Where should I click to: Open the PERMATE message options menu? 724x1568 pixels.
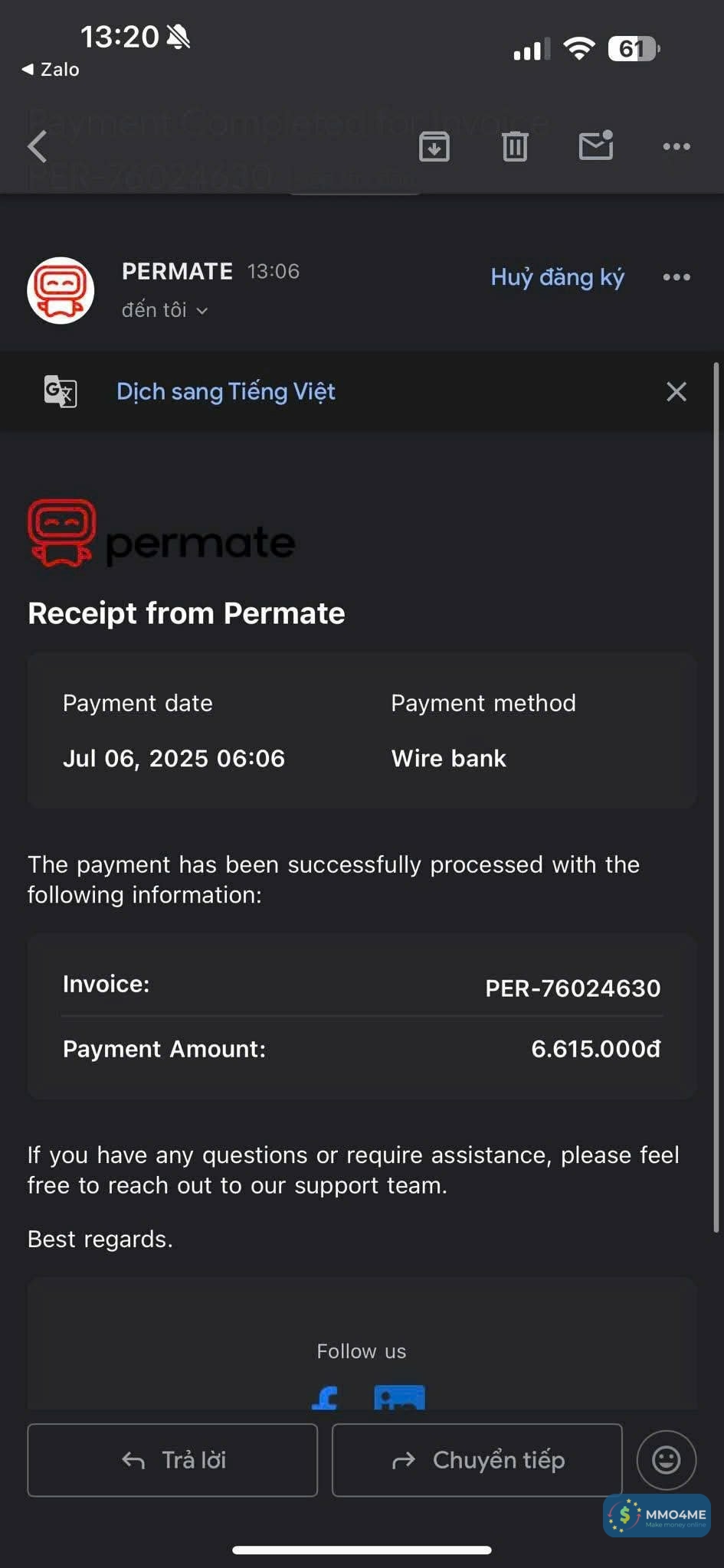[x=676, y=277]
